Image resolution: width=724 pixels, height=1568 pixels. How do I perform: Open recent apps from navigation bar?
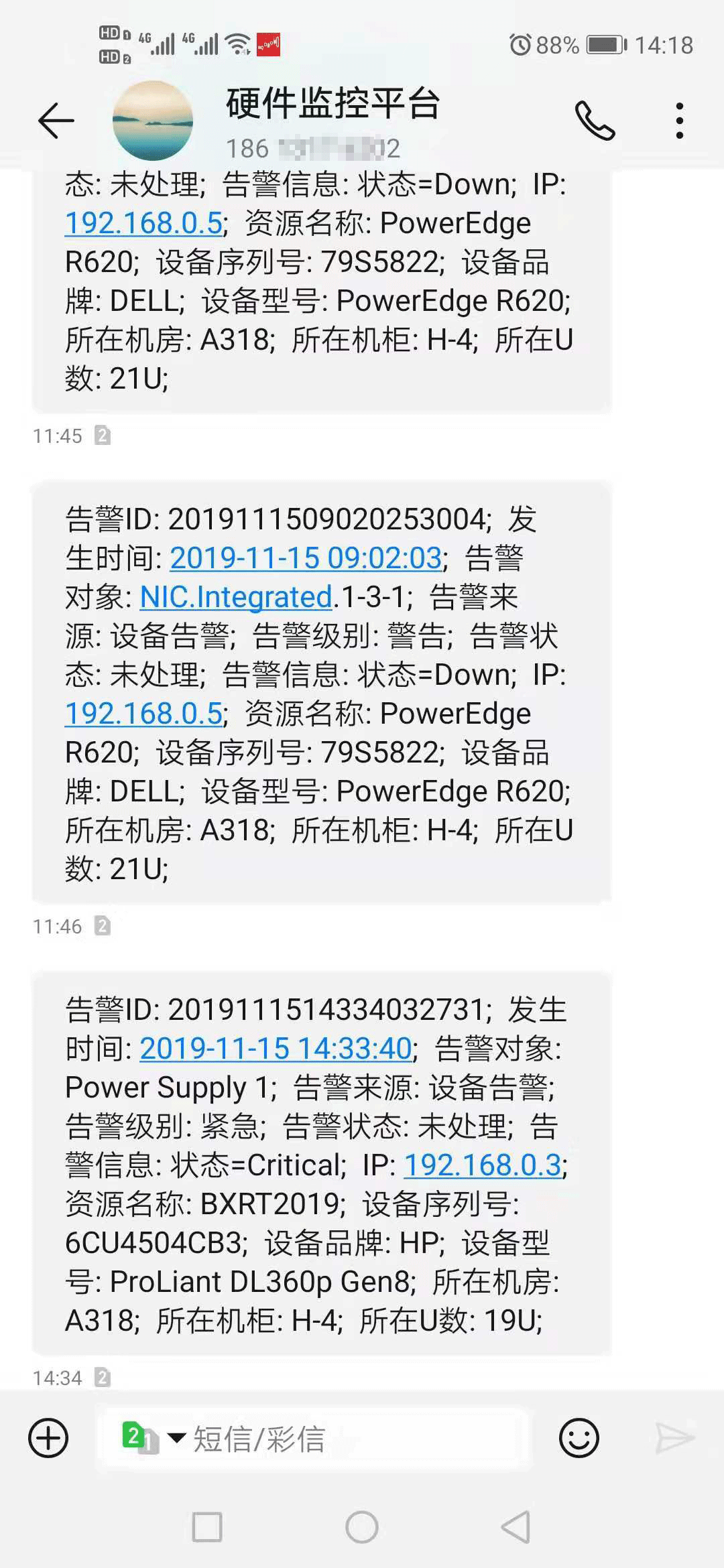tap(207, 1527)
